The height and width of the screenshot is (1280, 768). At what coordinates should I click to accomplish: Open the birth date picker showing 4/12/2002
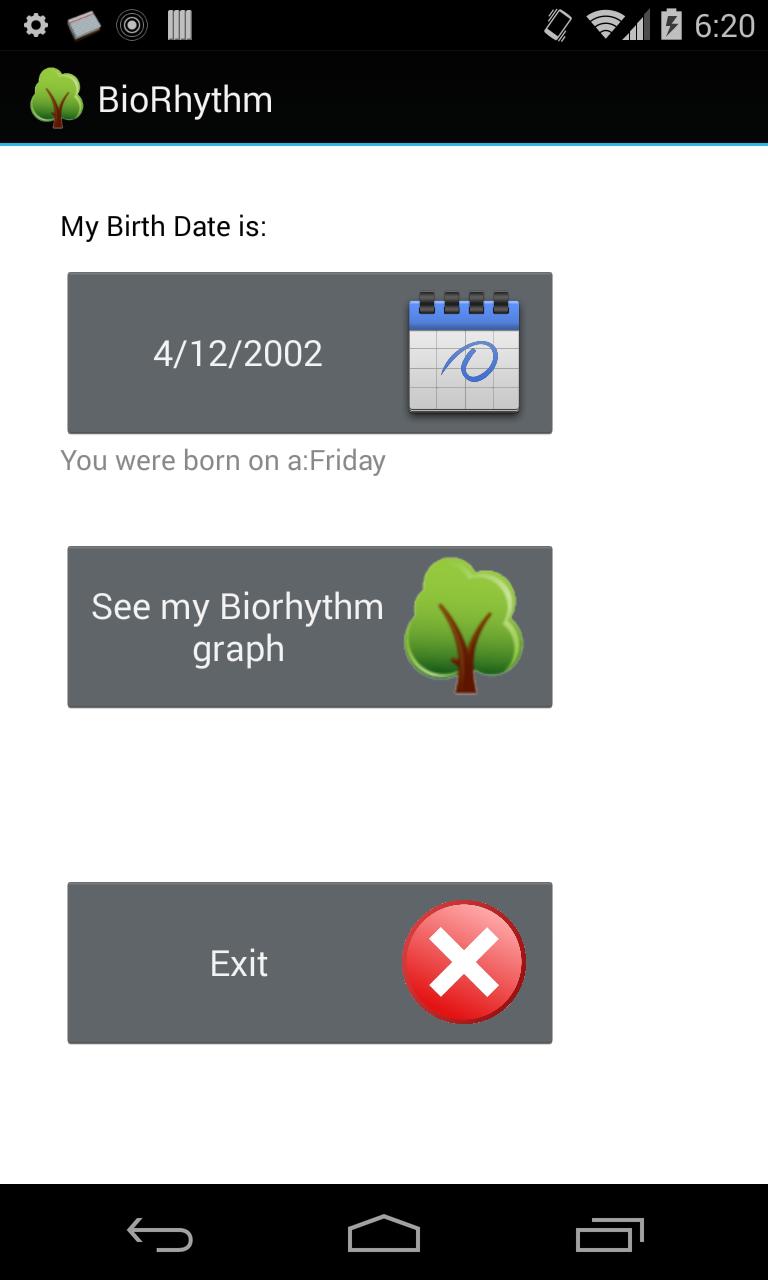tap(310, 353)
